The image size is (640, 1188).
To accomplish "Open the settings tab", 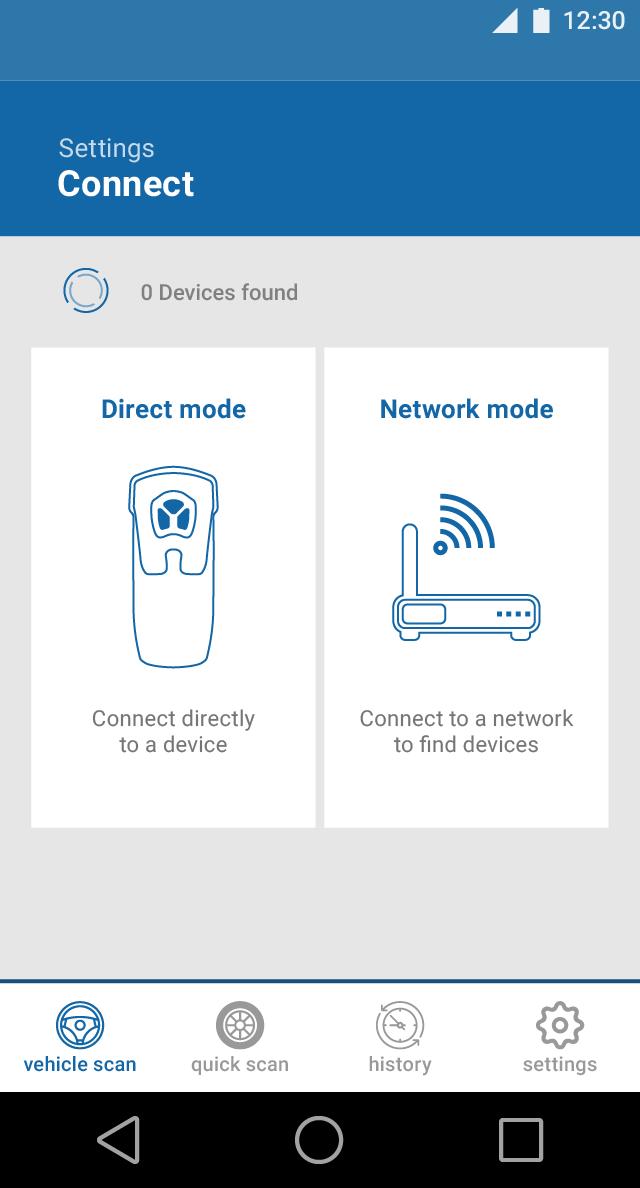I will tap(560, 1038).
